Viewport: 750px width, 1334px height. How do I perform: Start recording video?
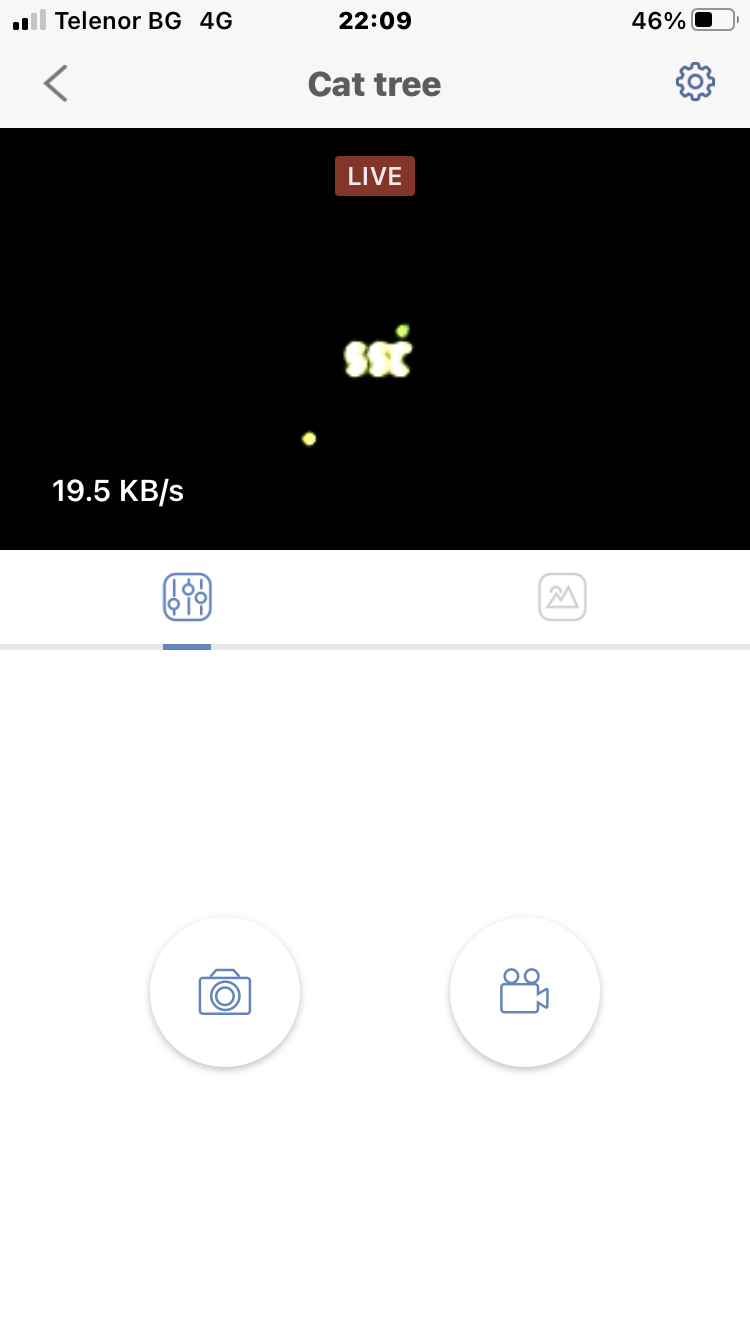tap(524, 992)
